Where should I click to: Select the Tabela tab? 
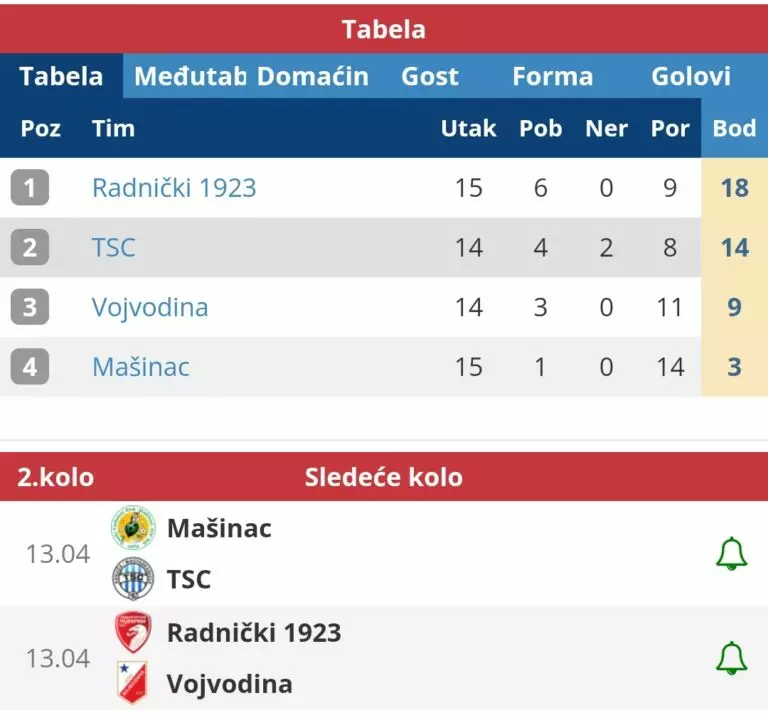pyautogui.click(x=61, y=76)
